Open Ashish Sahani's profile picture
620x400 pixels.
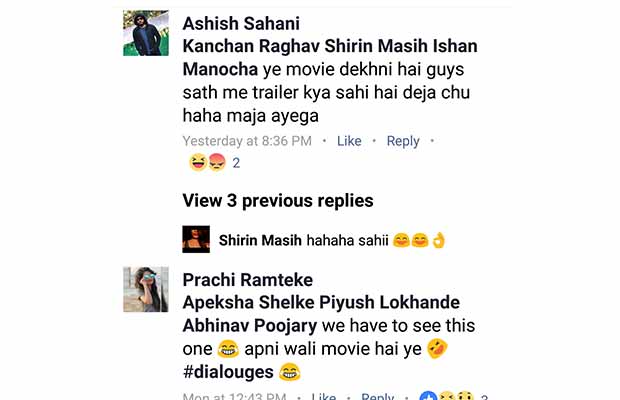[145, 34]
